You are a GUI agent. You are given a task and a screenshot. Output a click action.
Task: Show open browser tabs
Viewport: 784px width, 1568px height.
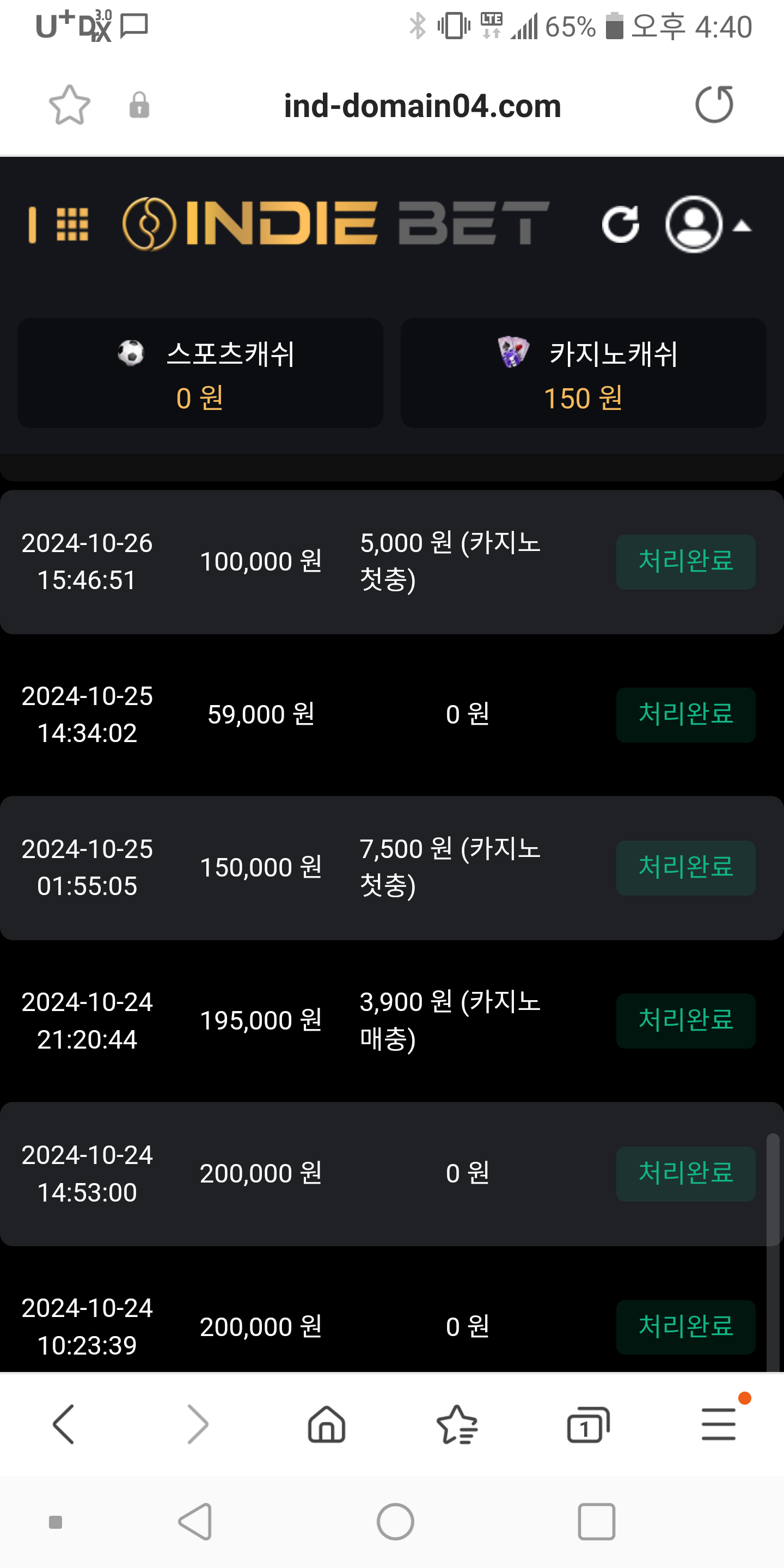[x=587, y=1424]
